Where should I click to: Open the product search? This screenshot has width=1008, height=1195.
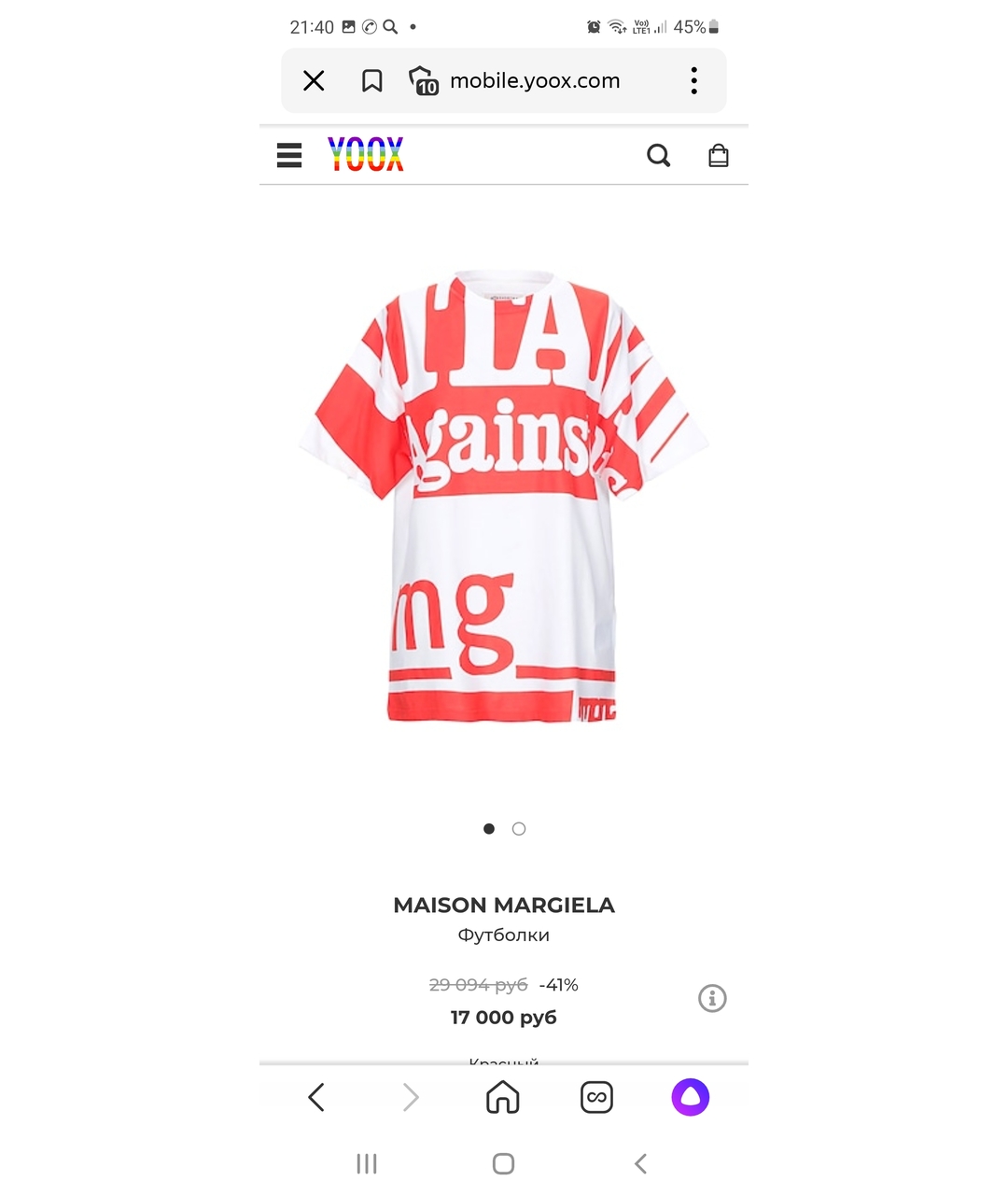coord(658,155)
